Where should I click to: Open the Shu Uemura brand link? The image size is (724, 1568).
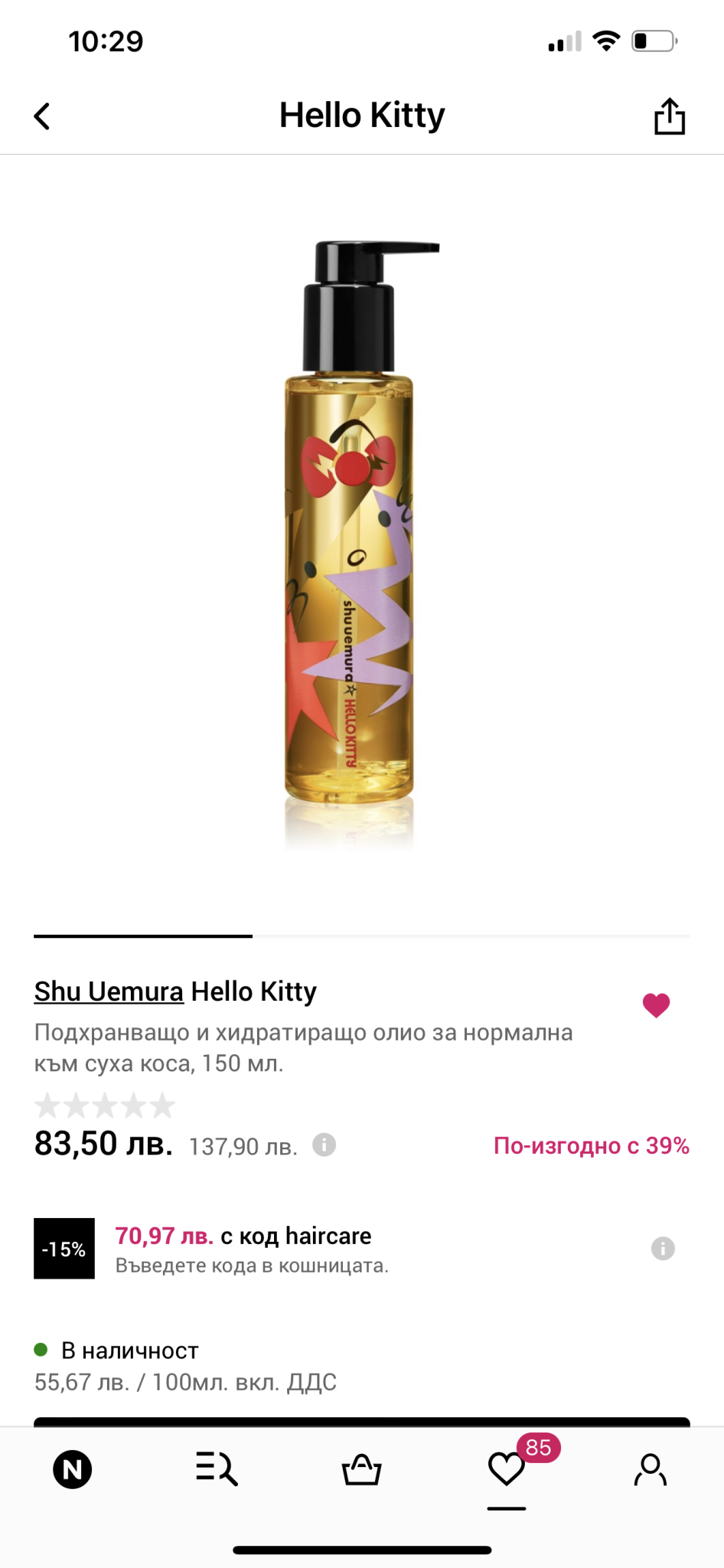click(109, 991)
